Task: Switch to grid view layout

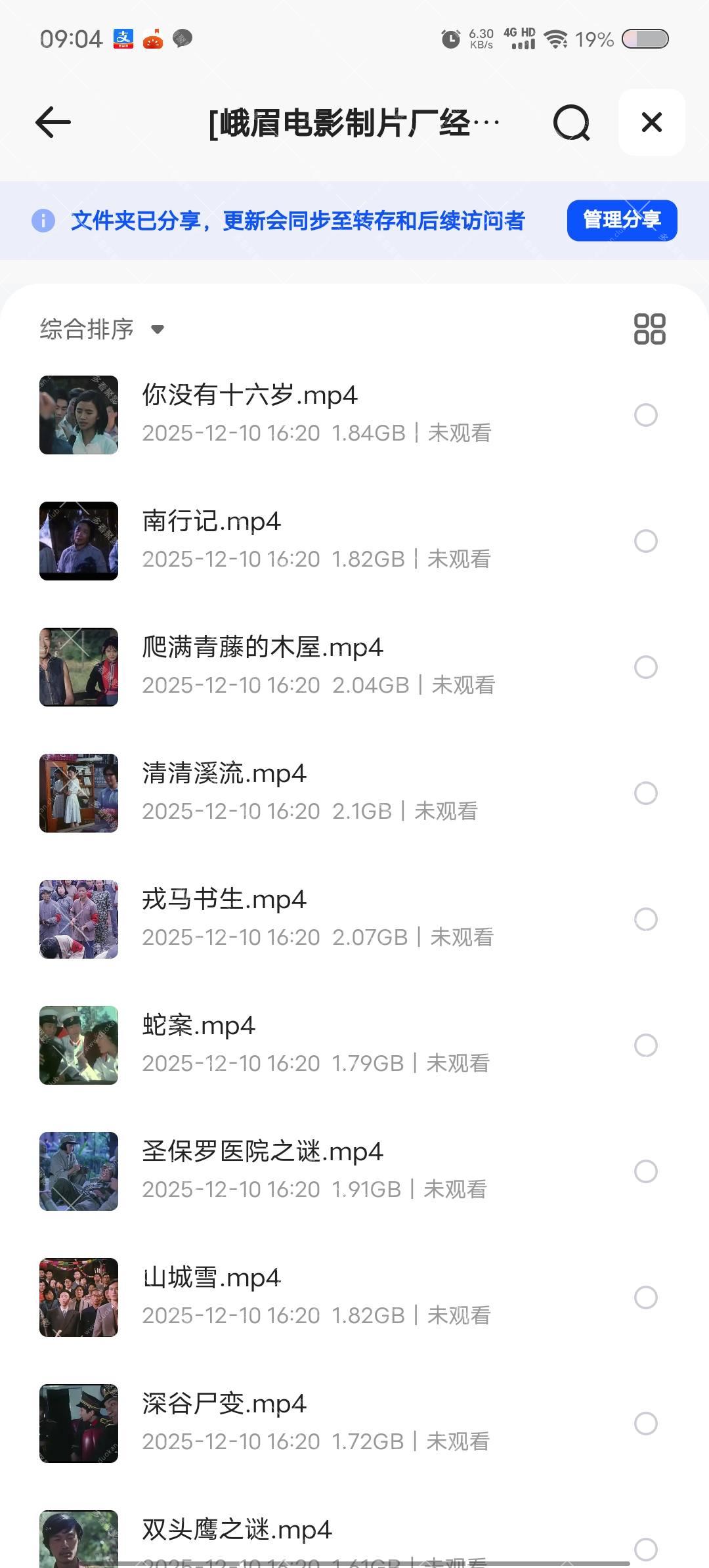Action: coord(649,329)
